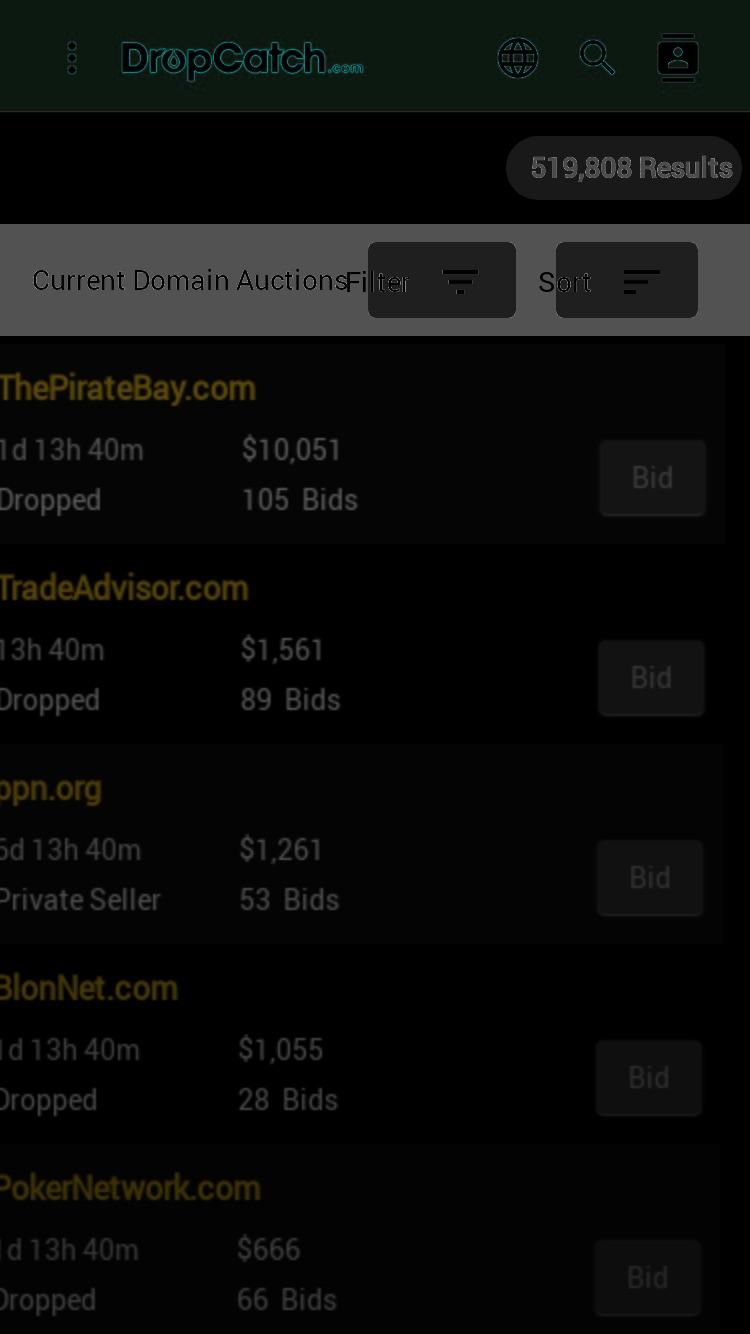Open ThePirateBay.com auction
Image resolution: width=750 pixels, height=1334 pixels.
click(128, 388)
